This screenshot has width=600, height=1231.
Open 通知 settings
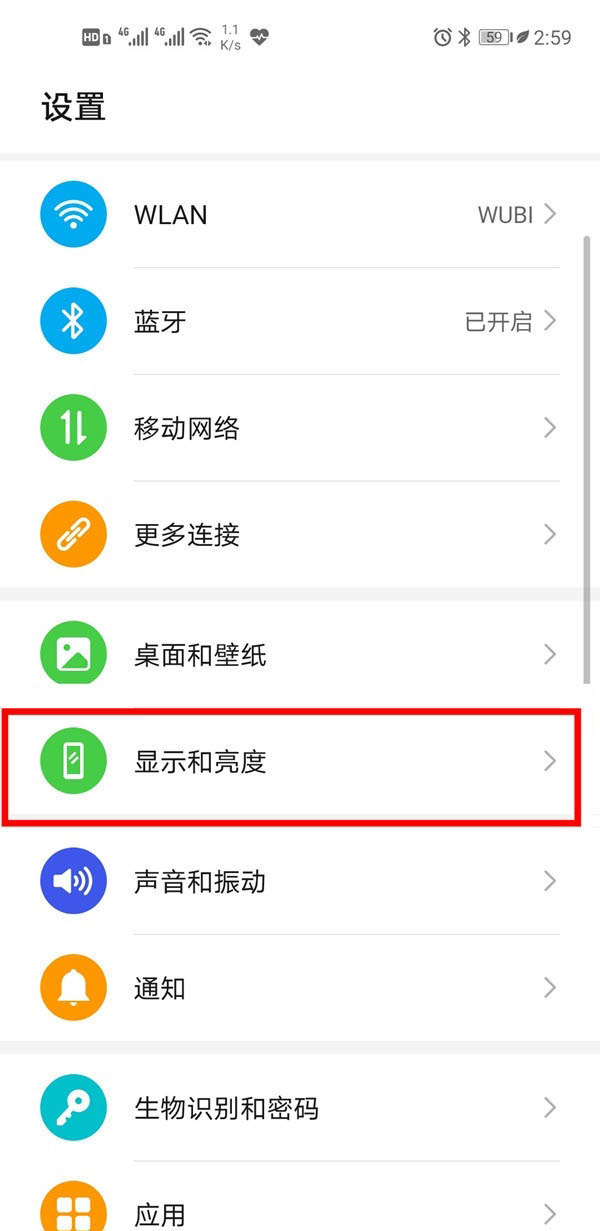pos(300,988)
